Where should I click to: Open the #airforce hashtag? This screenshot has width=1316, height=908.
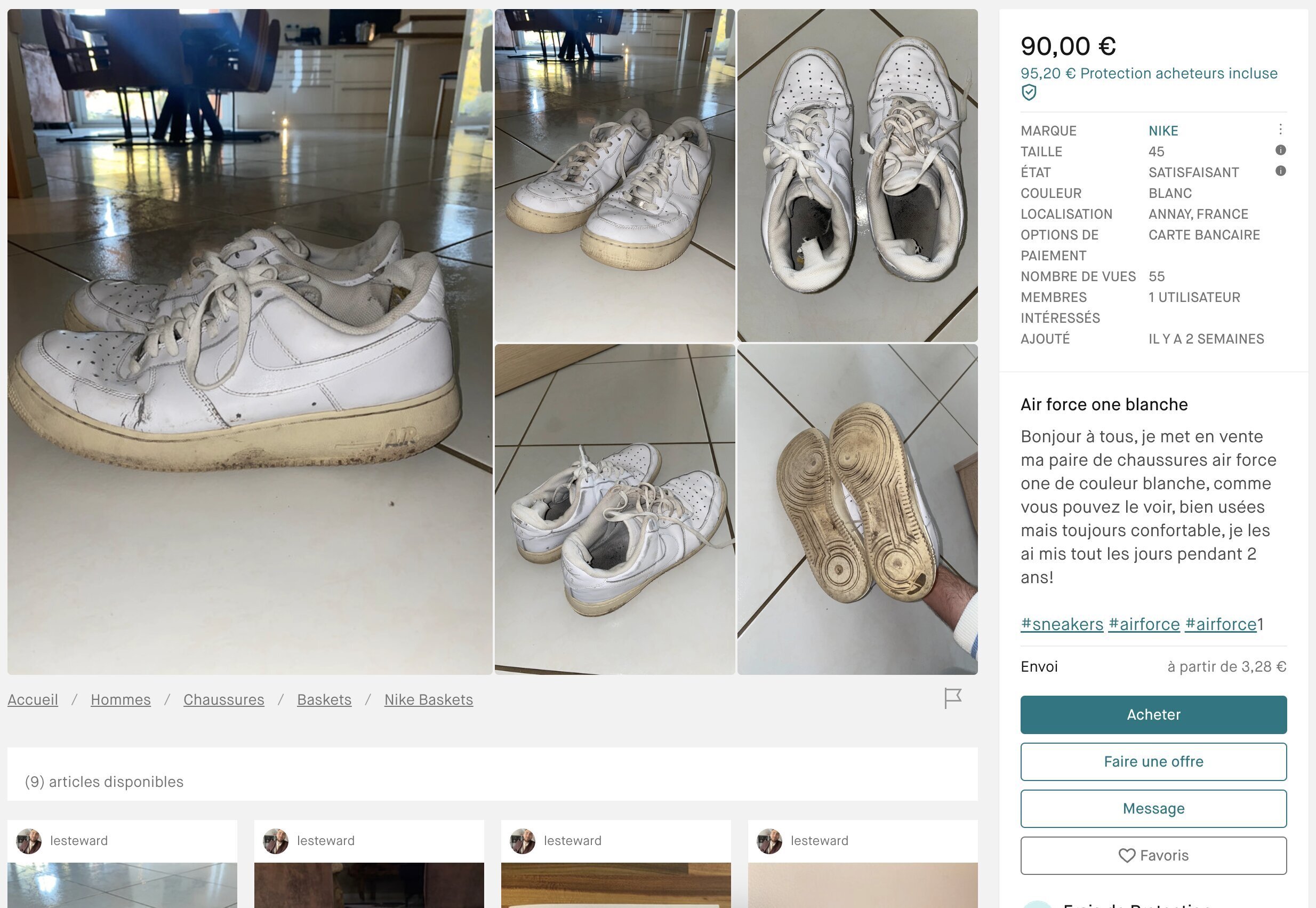[1144, 624]
